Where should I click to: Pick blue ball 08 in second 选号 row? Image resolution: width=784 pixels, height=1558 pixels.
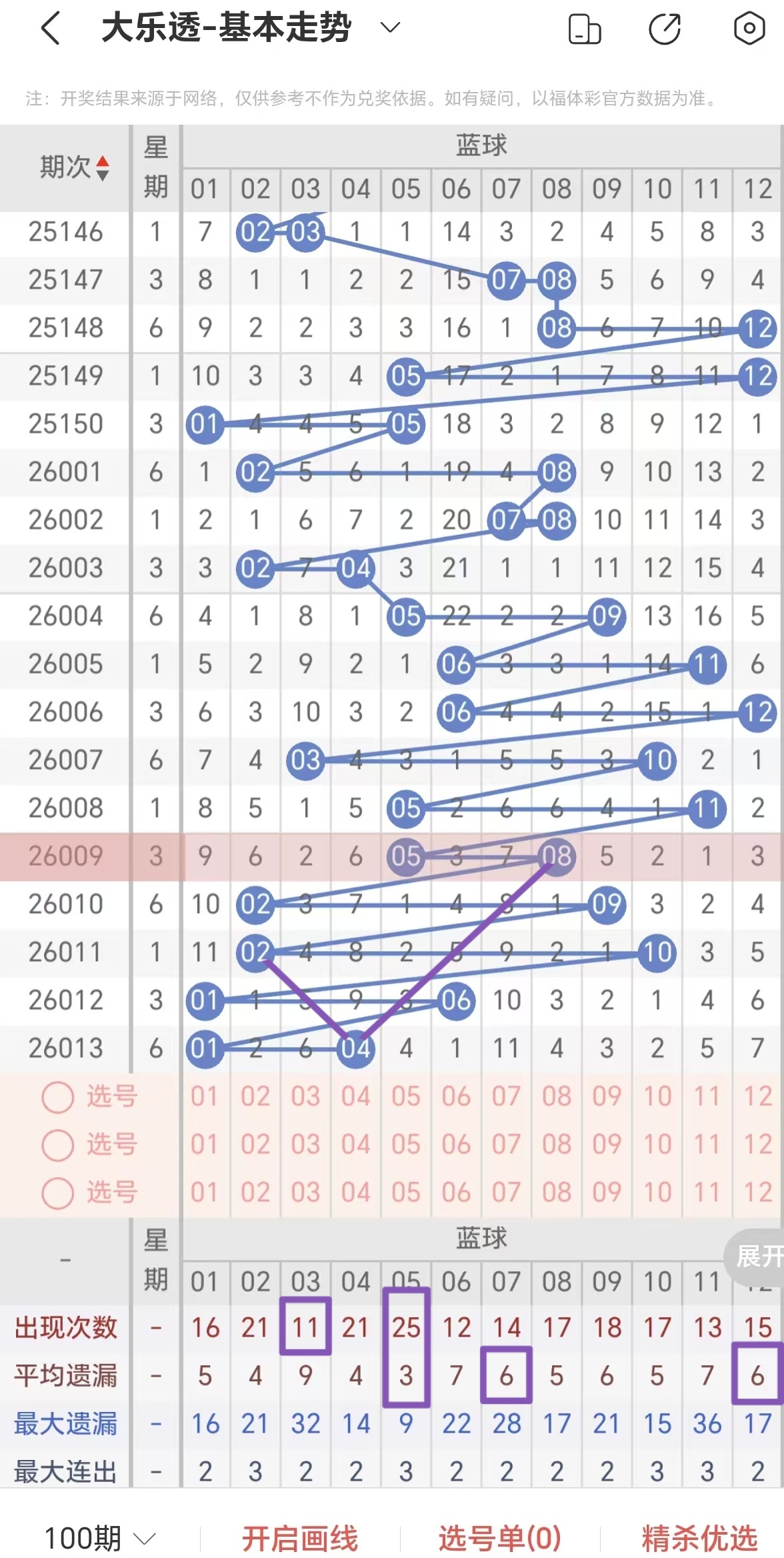click(557, 1145)
